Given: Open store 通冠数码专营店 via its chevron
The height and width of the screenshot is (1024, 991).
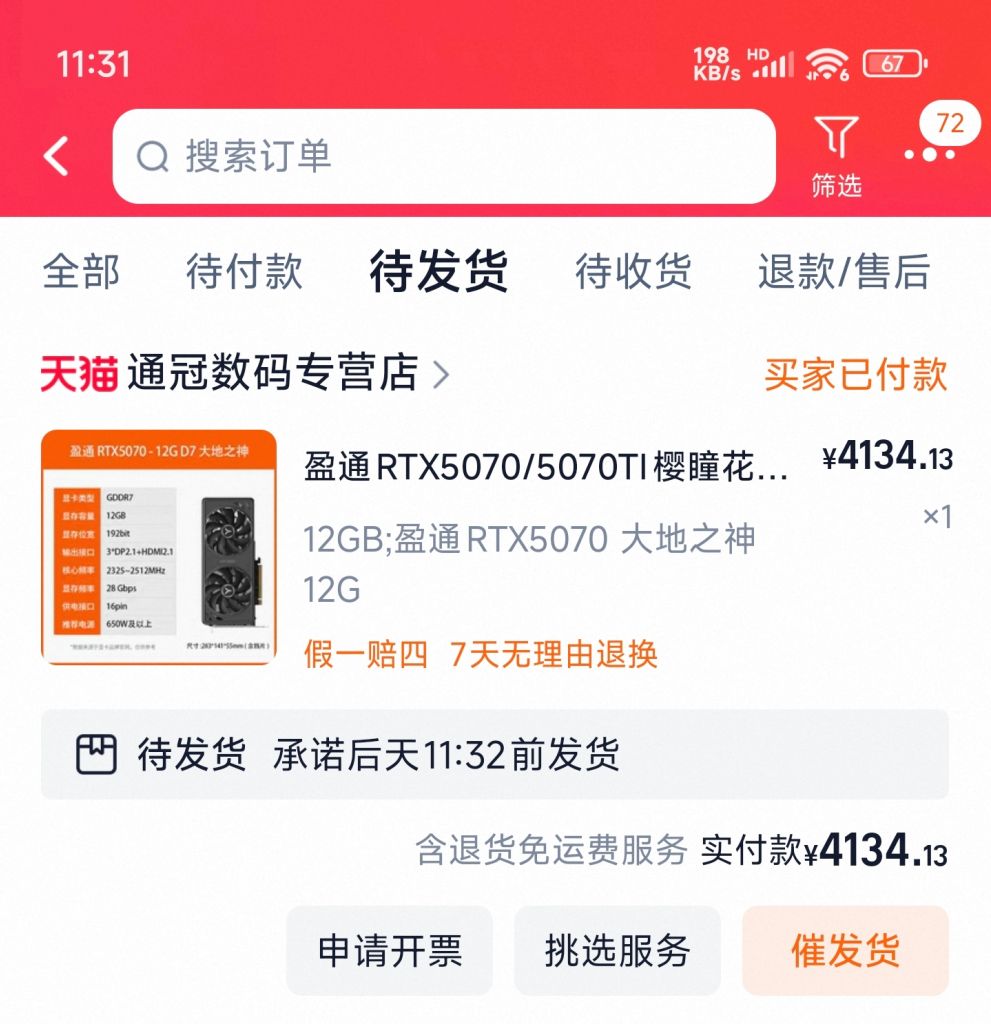Looking at the screenshot, I should [437, 373].
